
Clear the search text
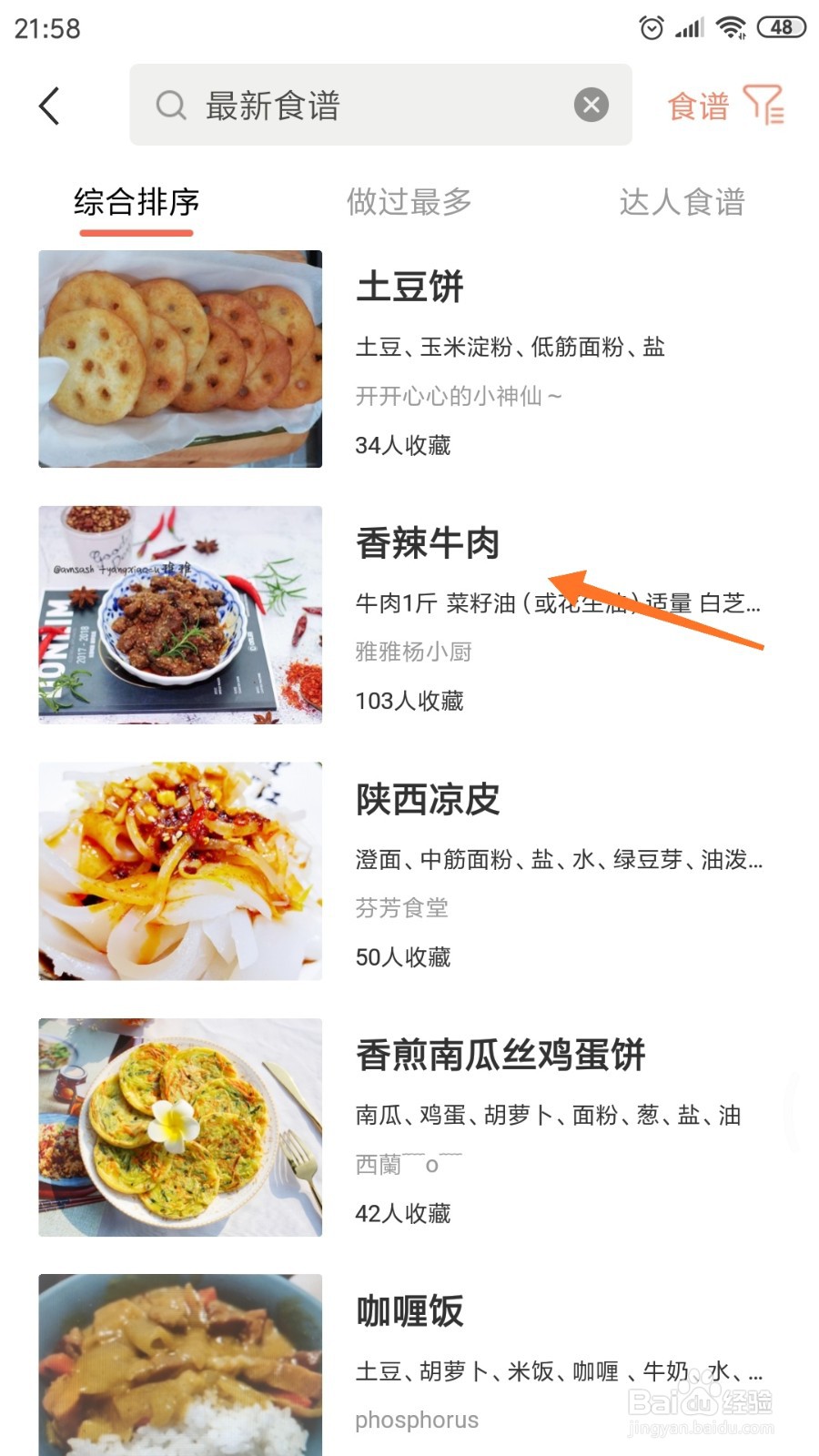coord(591,105)
